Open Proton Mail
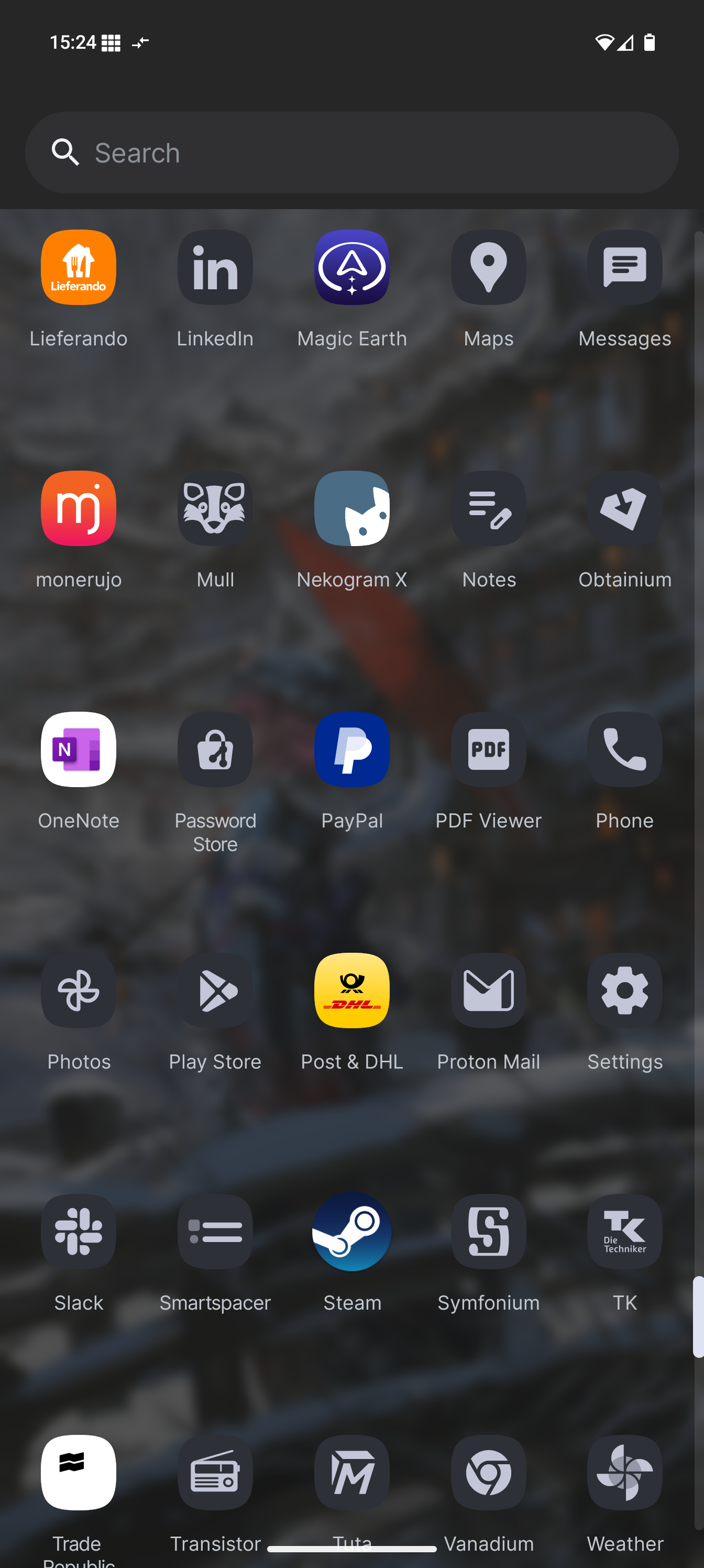 (488, 990)
